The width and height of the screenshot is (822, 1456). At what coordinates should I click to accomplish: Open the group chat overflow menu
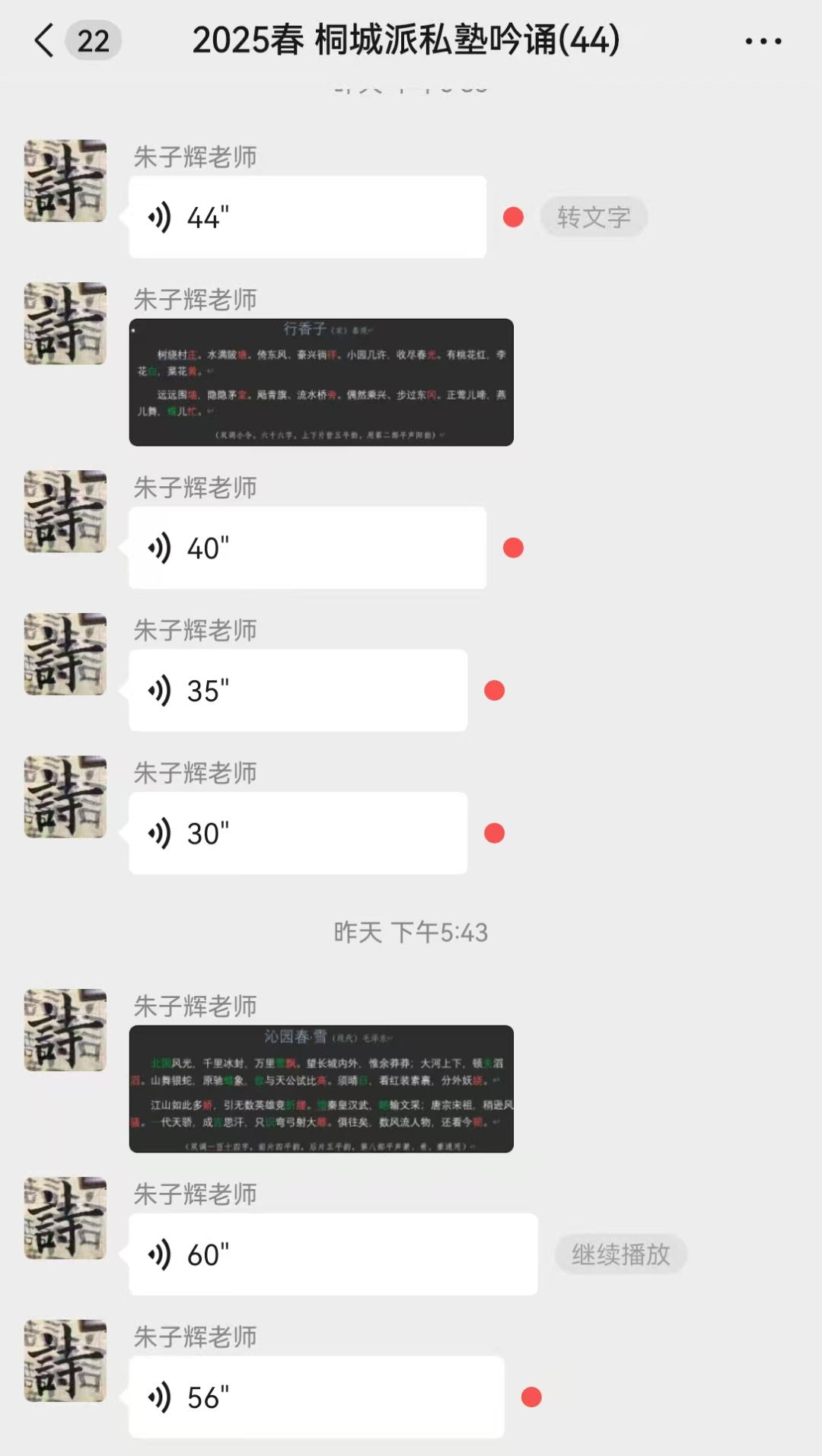coord(763,41)
